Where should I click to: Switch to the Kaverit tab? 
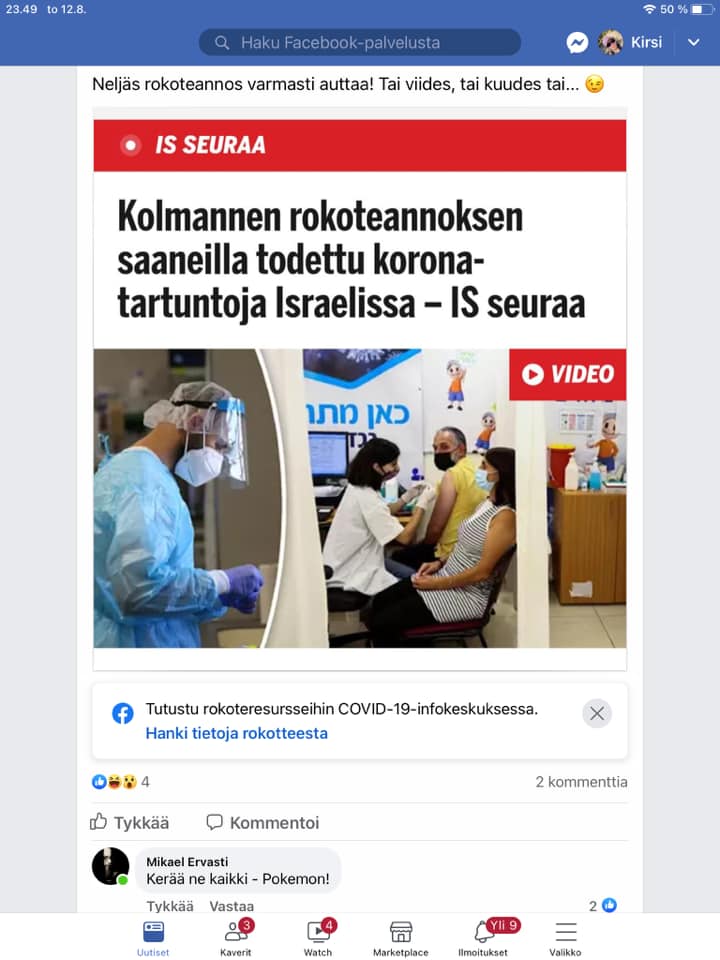point(236,937)
